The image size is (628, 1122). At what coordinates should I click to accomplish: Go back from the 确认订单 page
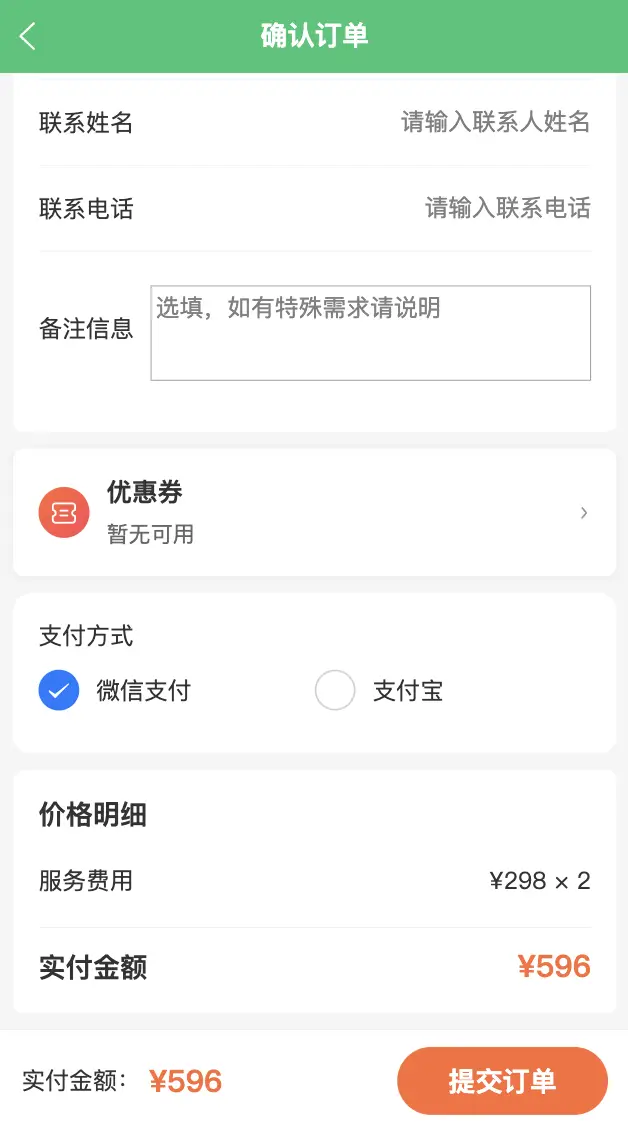(x=27, y=37)
